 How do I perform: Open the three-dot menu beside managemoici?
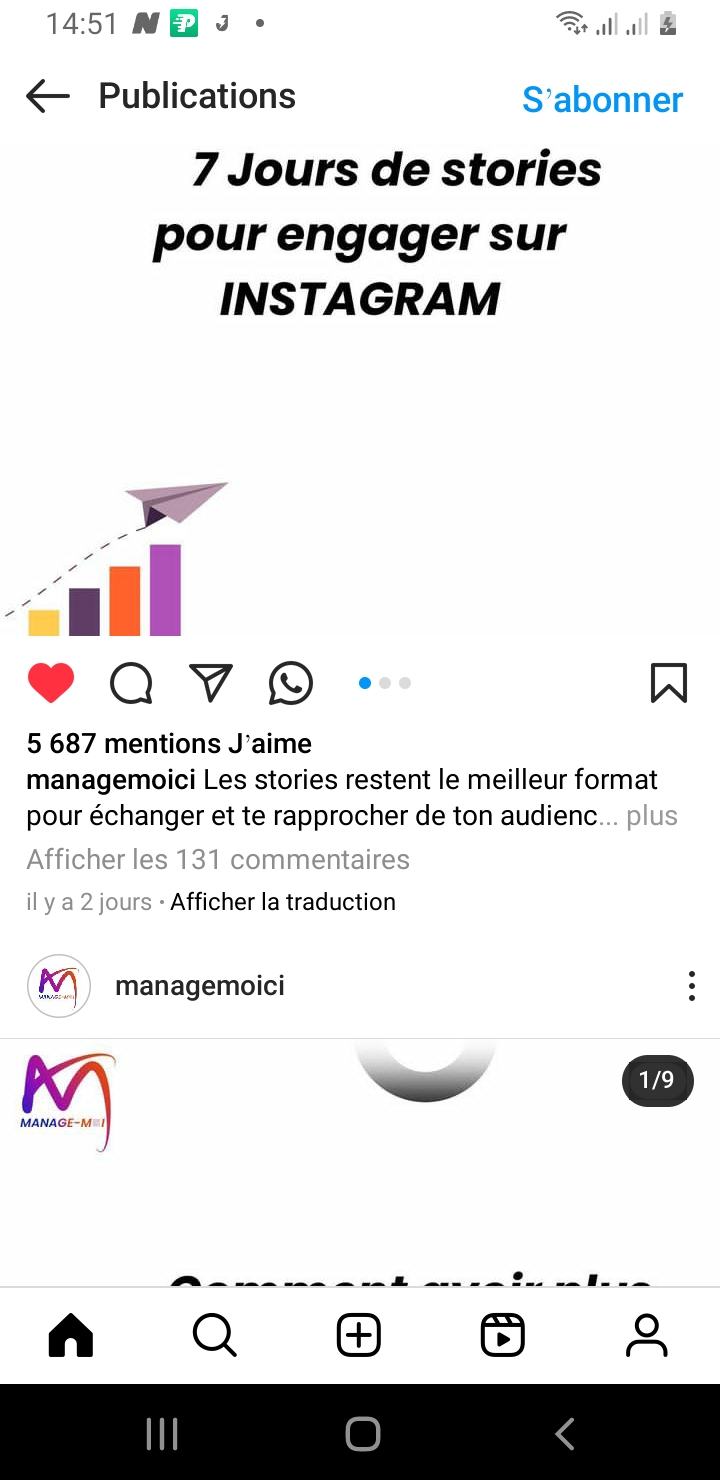point(691,986)
